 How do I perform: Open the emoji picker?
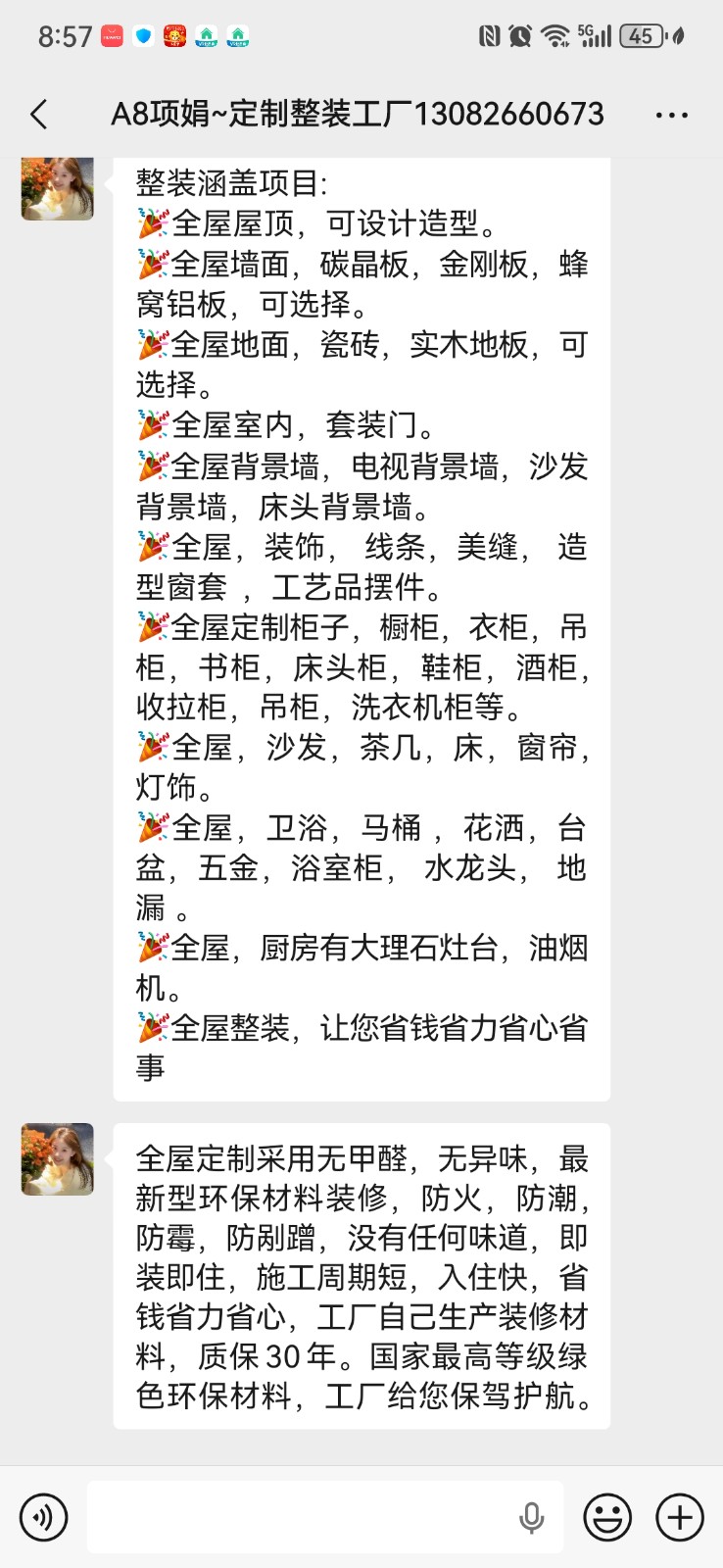click(607, 1517)
